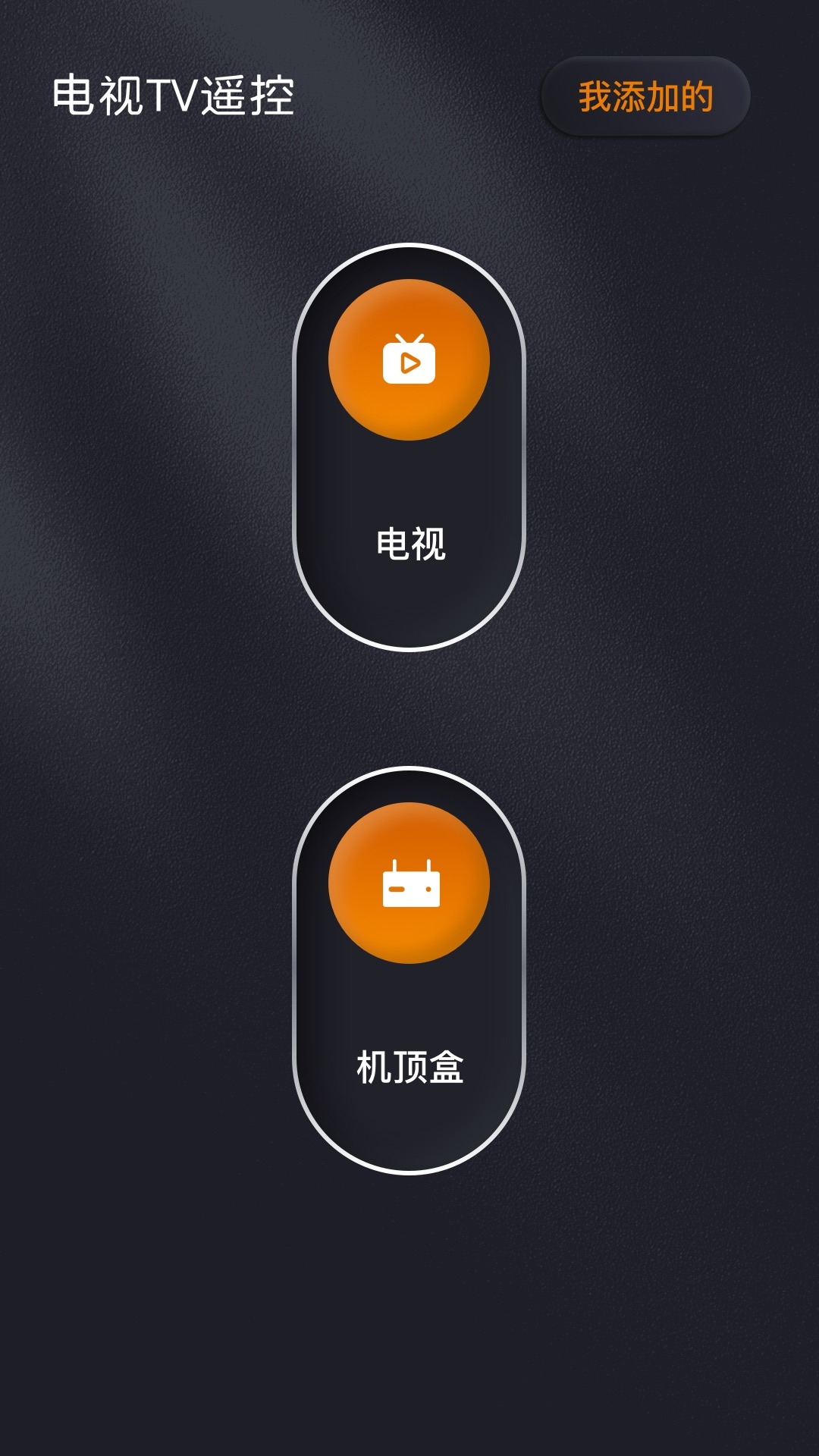
Task: Select the television icon on the upper card
Action: pyautogui.click(x=408, y=360)
